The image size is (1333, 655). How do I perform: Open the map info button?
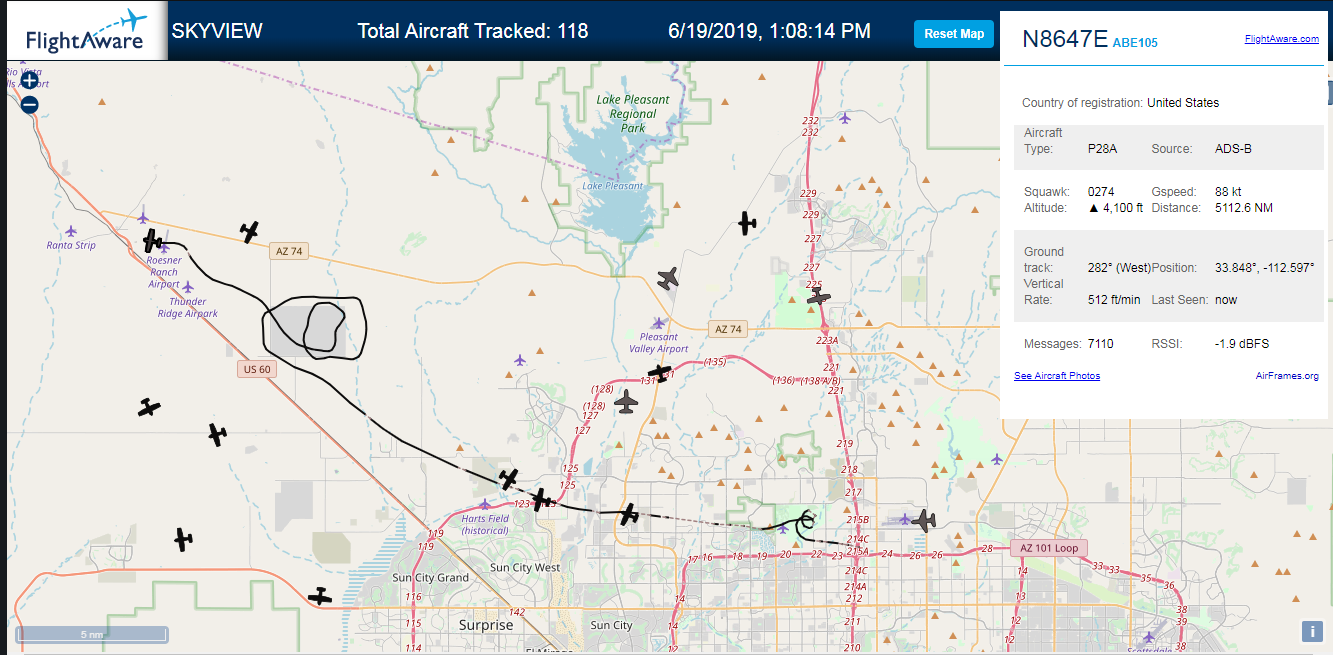tap(1312, 631)
